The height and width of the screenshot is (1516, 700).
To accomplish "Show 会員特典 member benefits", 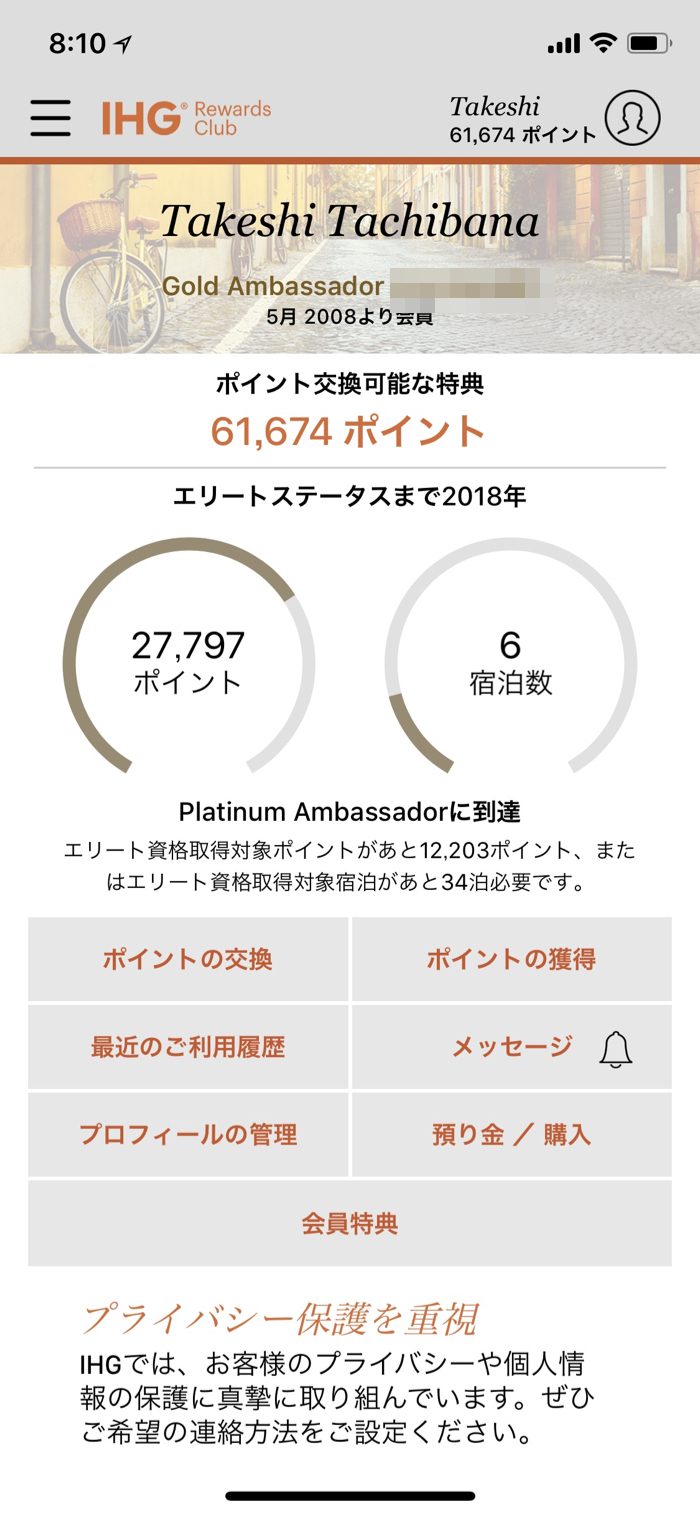I will coord(350,1223).
